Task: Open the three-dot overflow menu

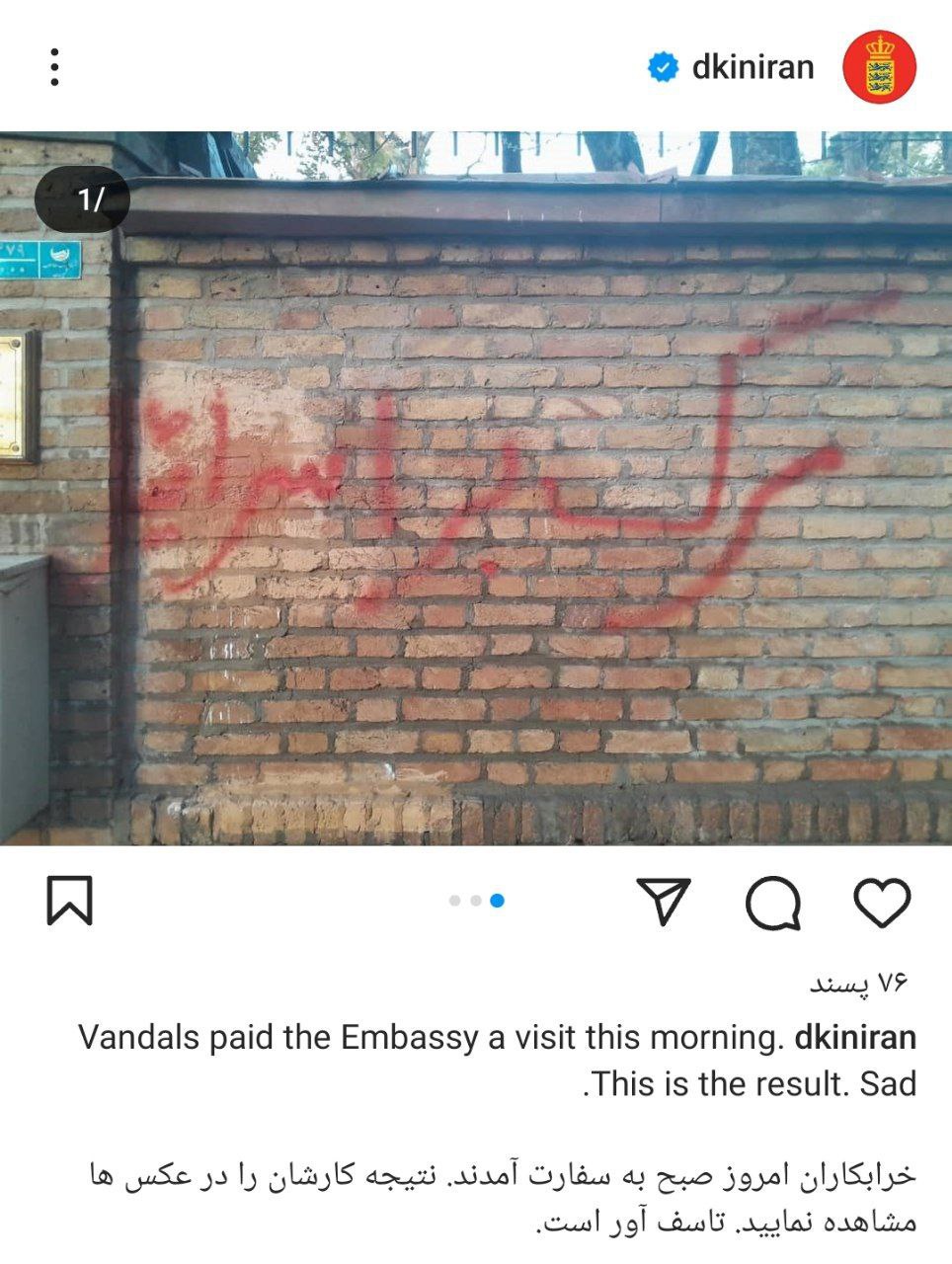Action: [x=54, y=66]
